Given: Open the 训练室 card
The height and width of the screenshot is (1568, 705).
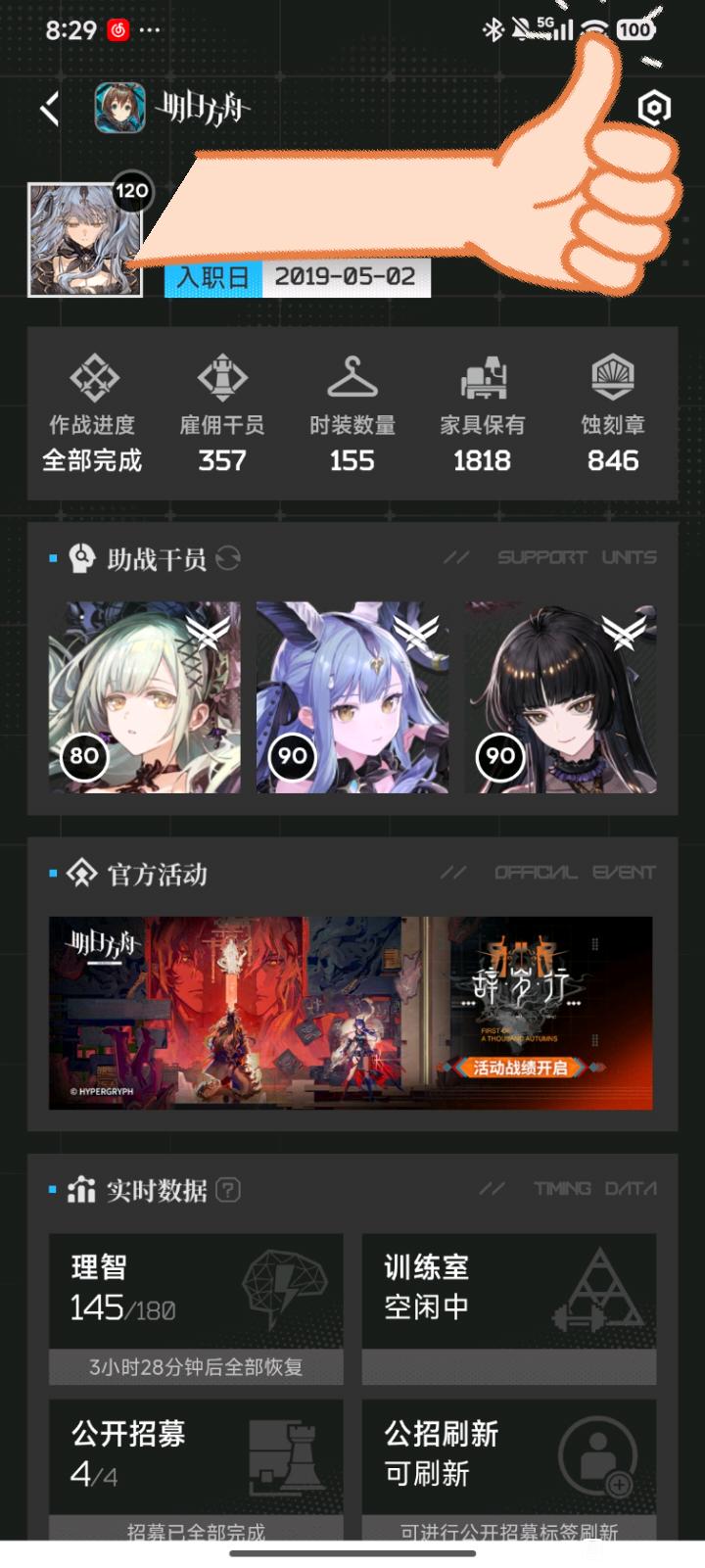Looking at the screenshot, I should coord(509,1308).
